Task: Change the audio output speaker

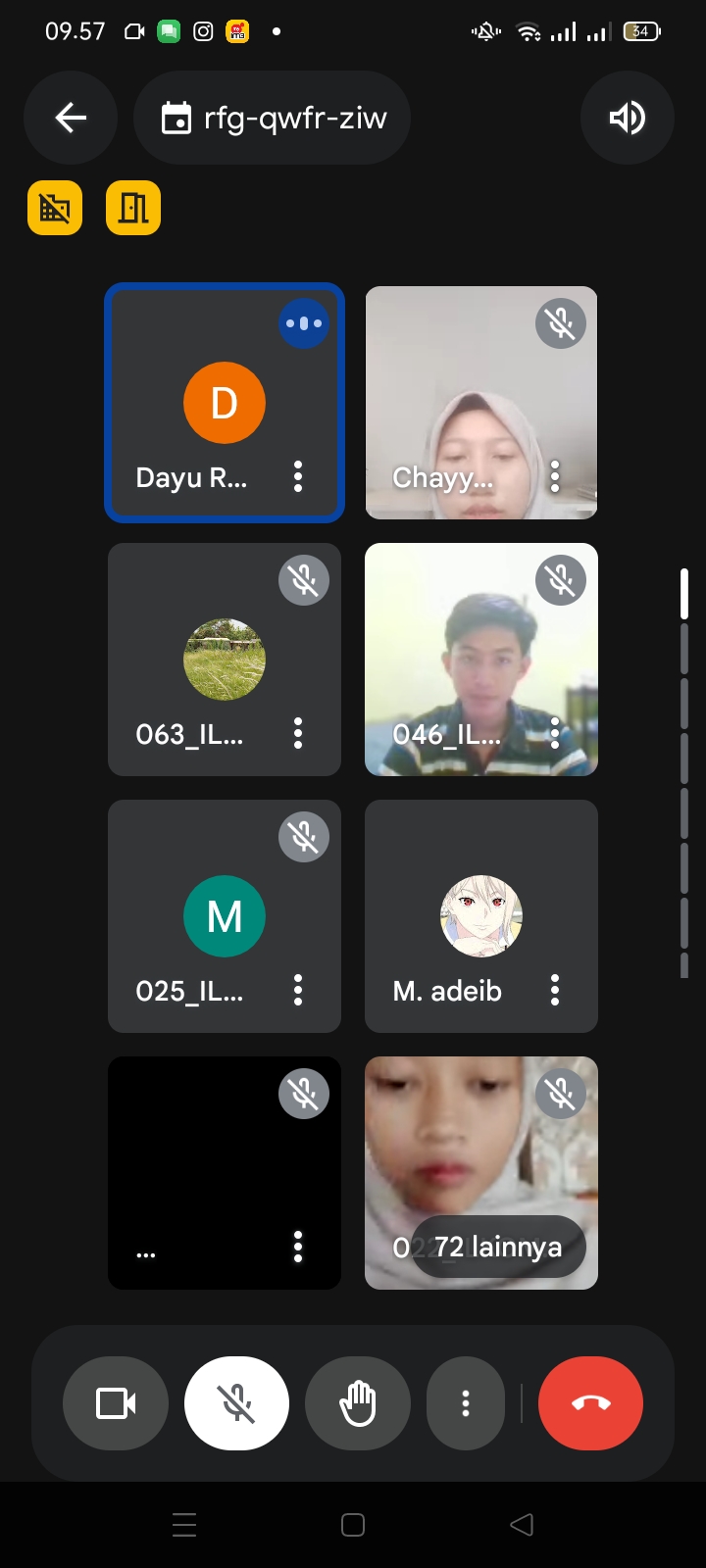Action: tap(627, 119)
